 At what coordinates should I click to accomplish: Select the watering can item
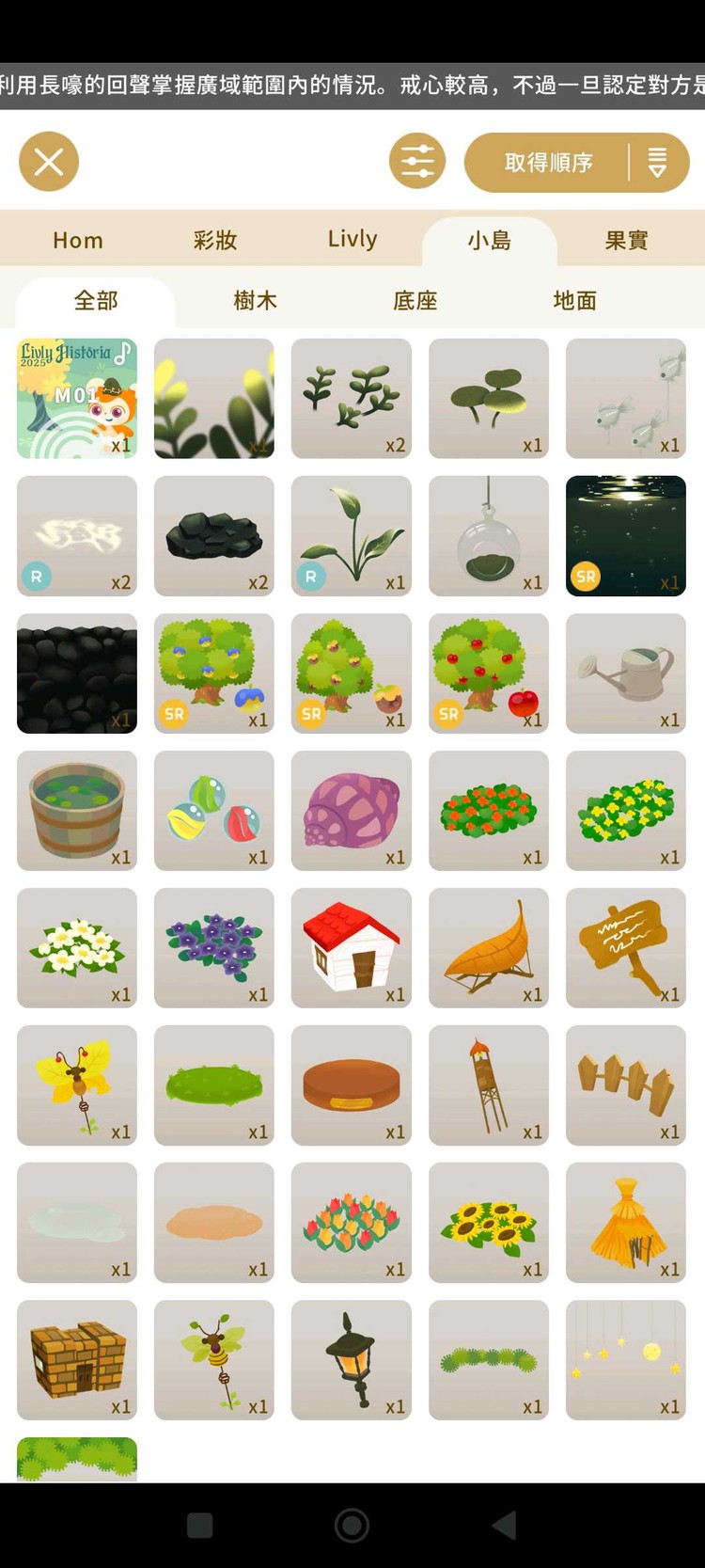(626, 673)
